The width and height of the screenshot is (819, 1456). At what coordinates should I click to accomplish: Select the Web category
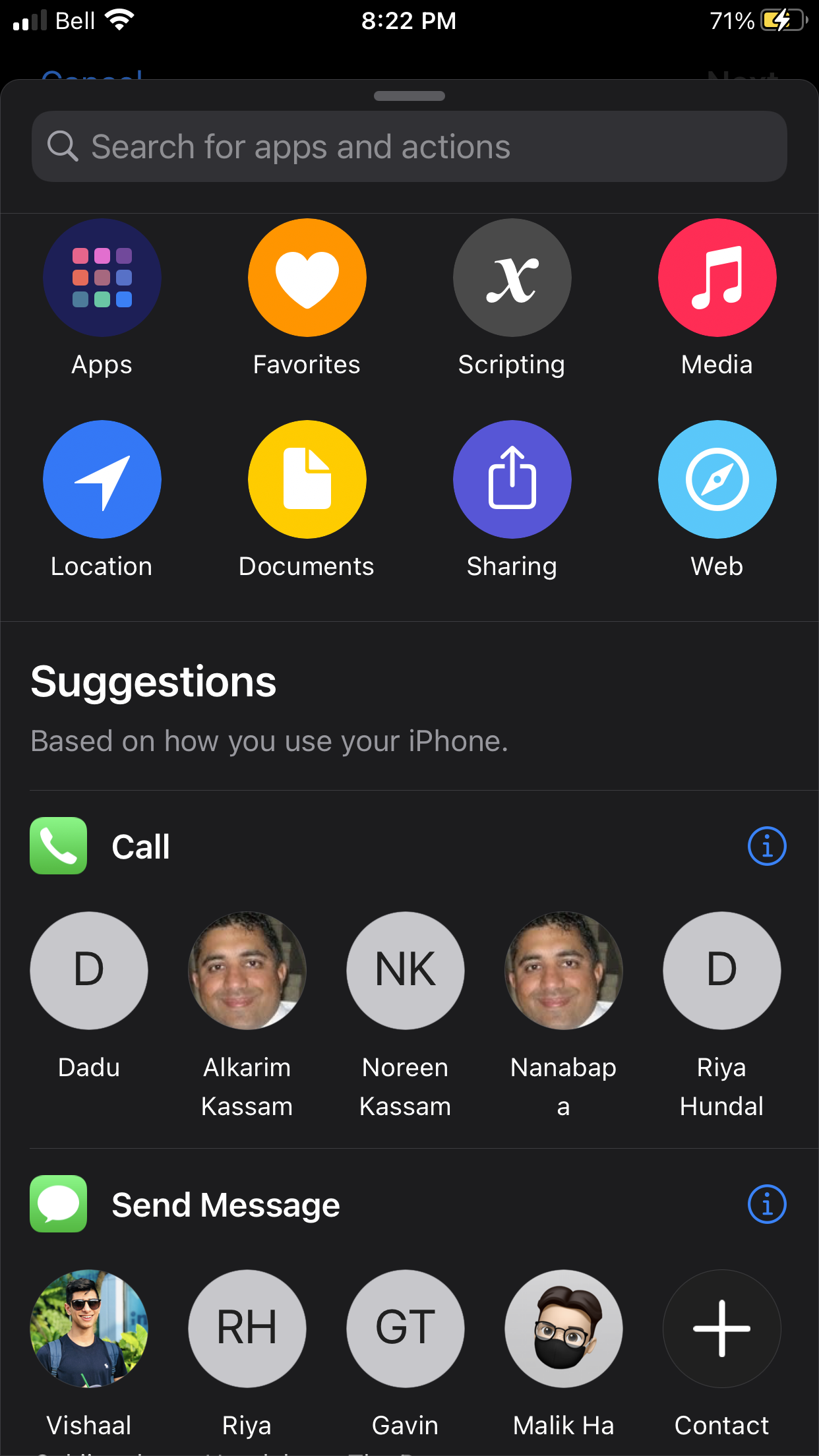coord(717,479)
